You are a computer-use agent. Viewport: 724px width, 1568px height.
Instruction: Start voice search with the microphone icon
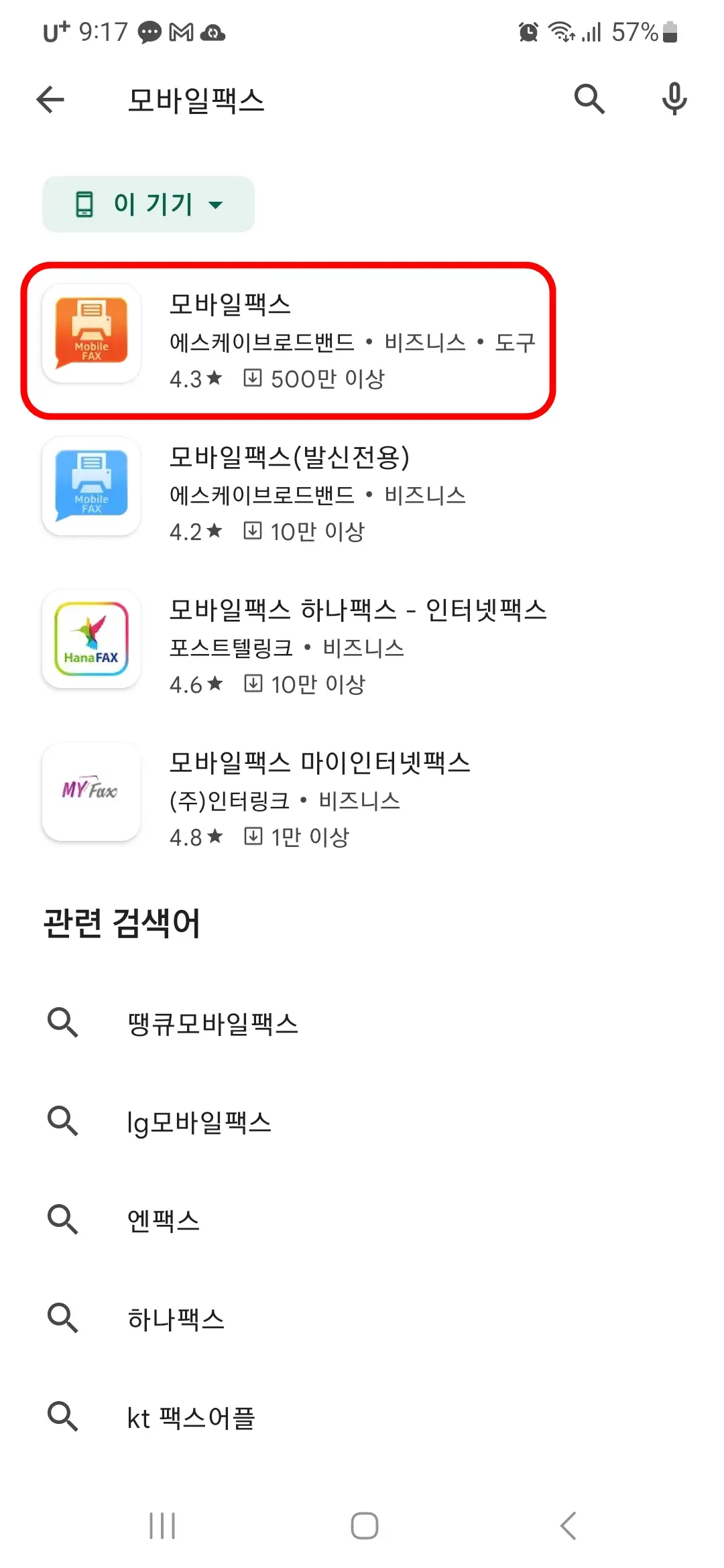[x=674, y=99]
